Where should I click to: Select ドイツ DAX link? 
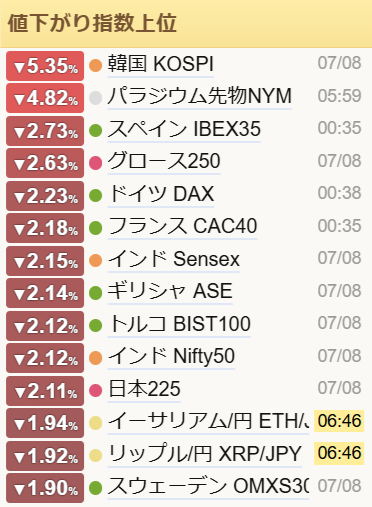point(161,194)
